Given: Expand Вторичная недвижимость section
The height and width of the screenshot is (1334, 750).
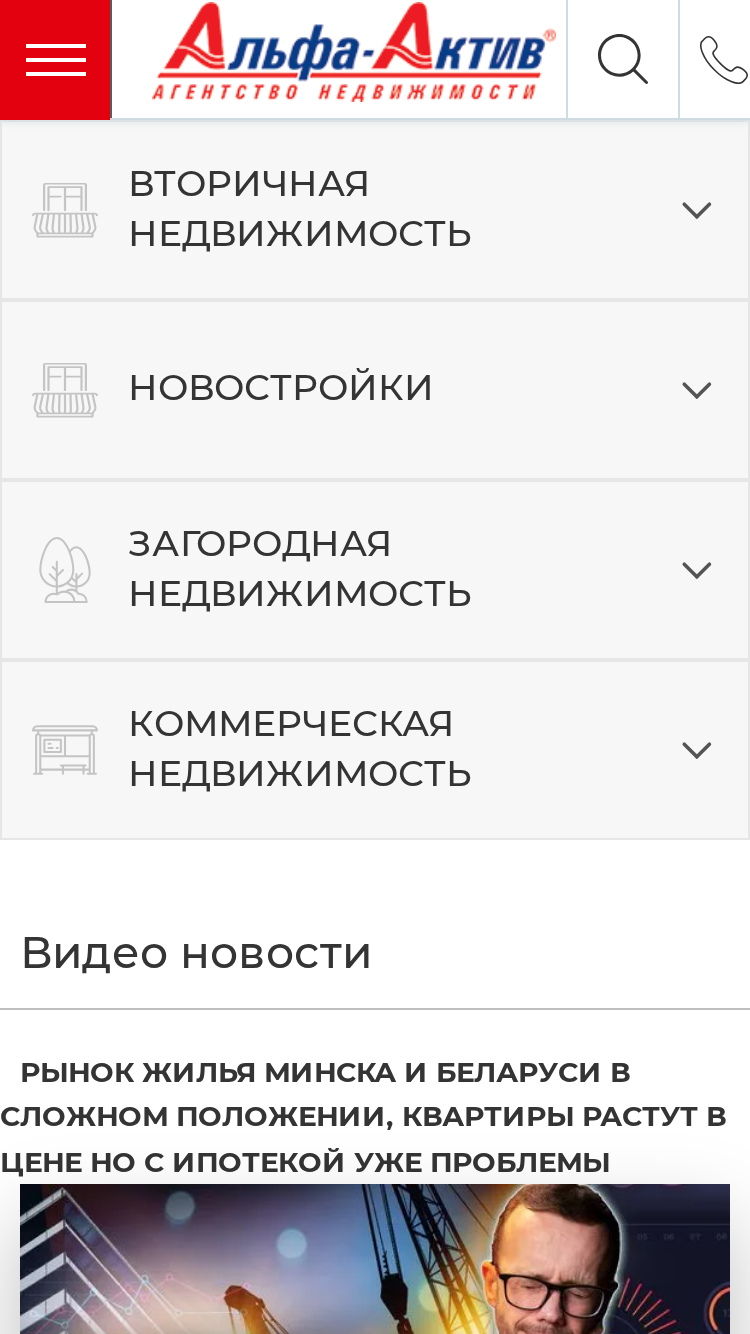Looking at the screenshot, I should click(x=375, y=210).
